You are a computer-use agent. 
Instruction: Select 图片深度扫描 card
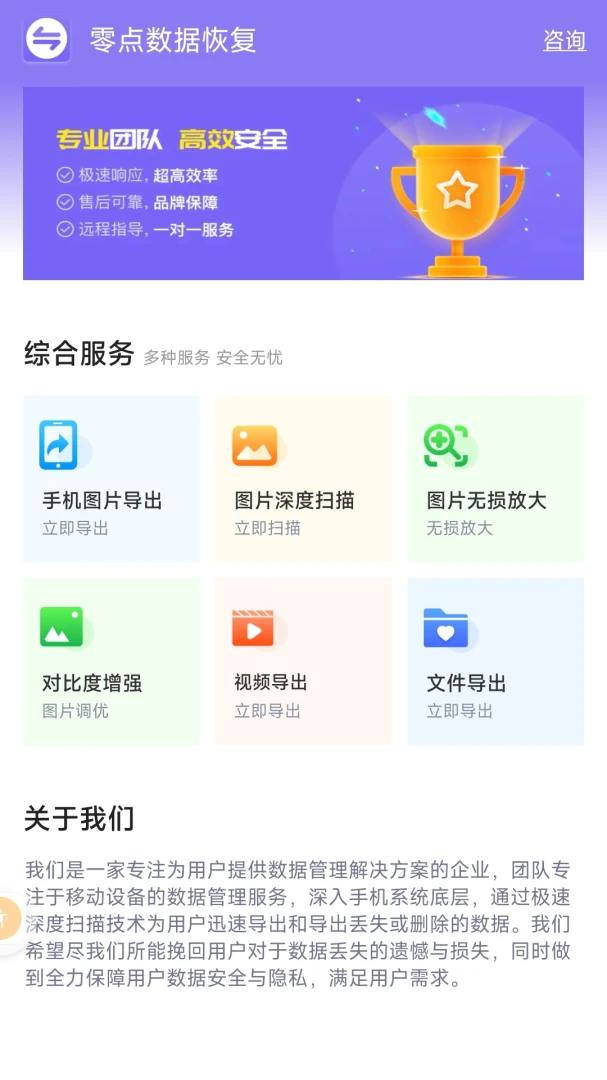(x=303, y=479)
